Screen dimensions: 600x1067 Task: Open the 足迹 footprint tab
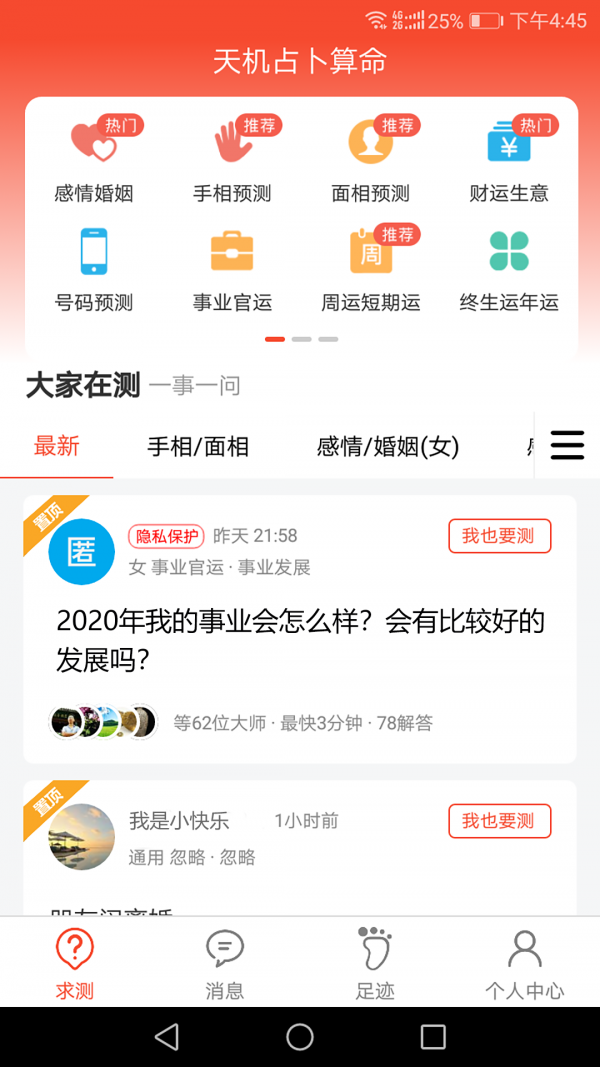pyautogui.click(x=375, y=964)
